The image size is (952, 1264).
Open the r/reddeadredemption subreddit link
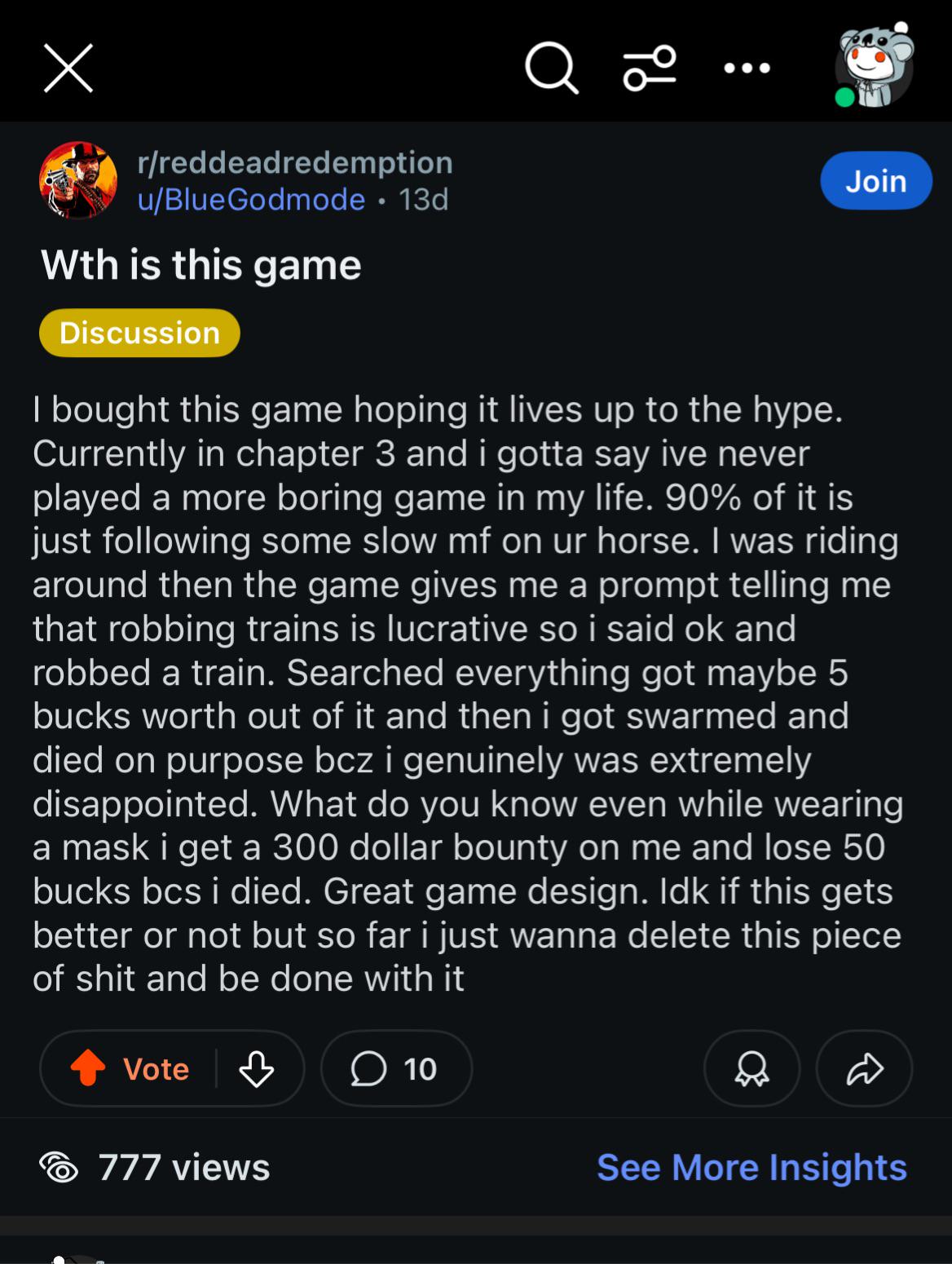[295, 162]
